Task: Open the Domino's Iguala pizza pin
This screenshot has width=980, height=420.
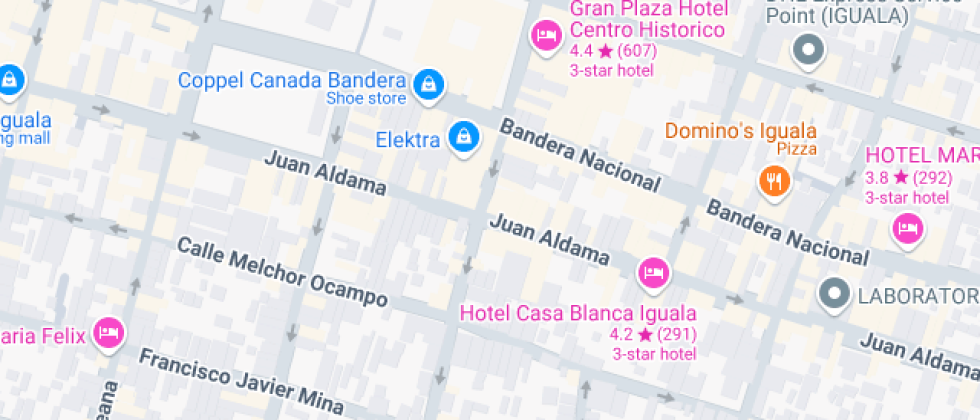Action: click(775, 181)
